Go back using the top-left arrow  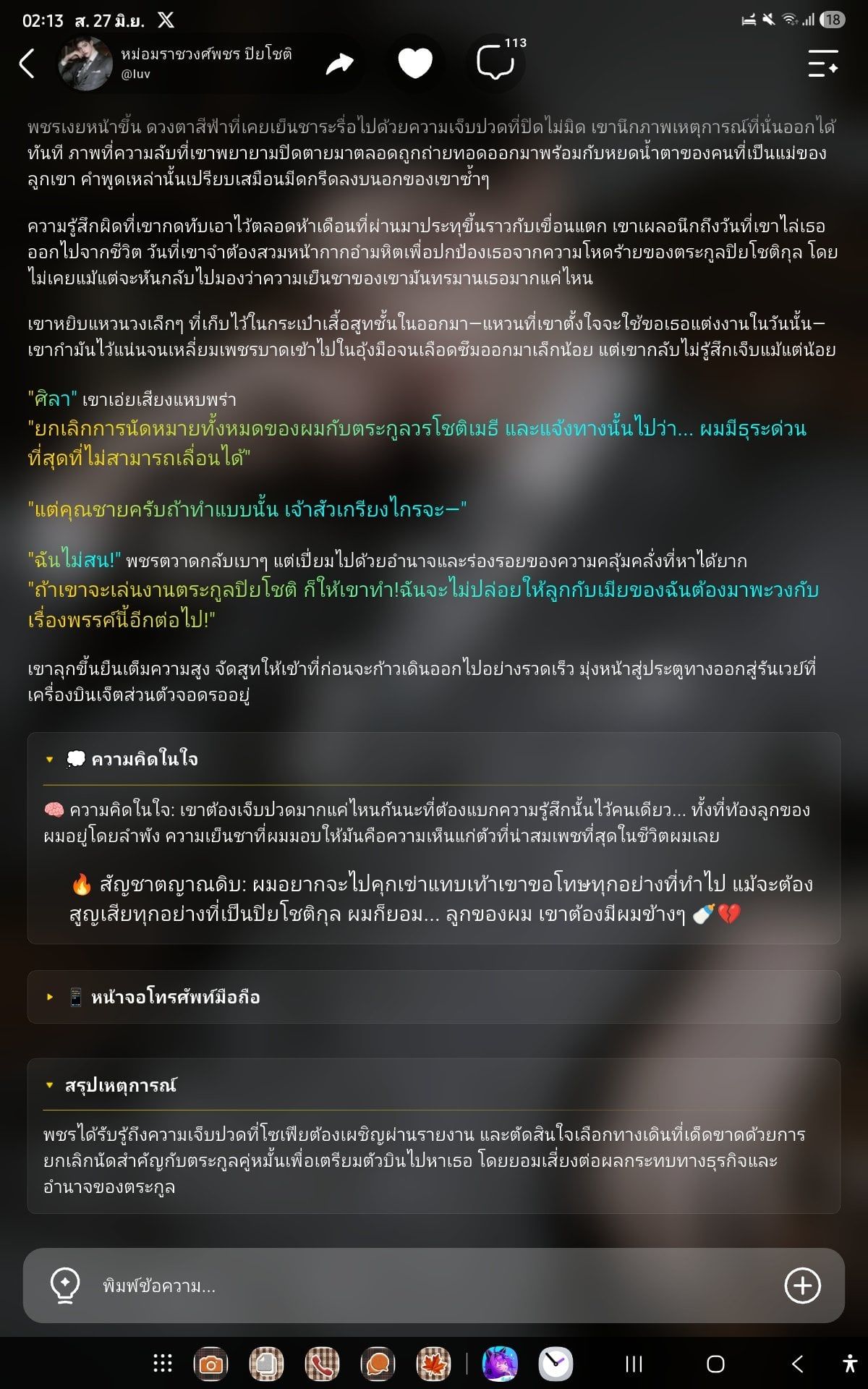click(x=27, y=64)
